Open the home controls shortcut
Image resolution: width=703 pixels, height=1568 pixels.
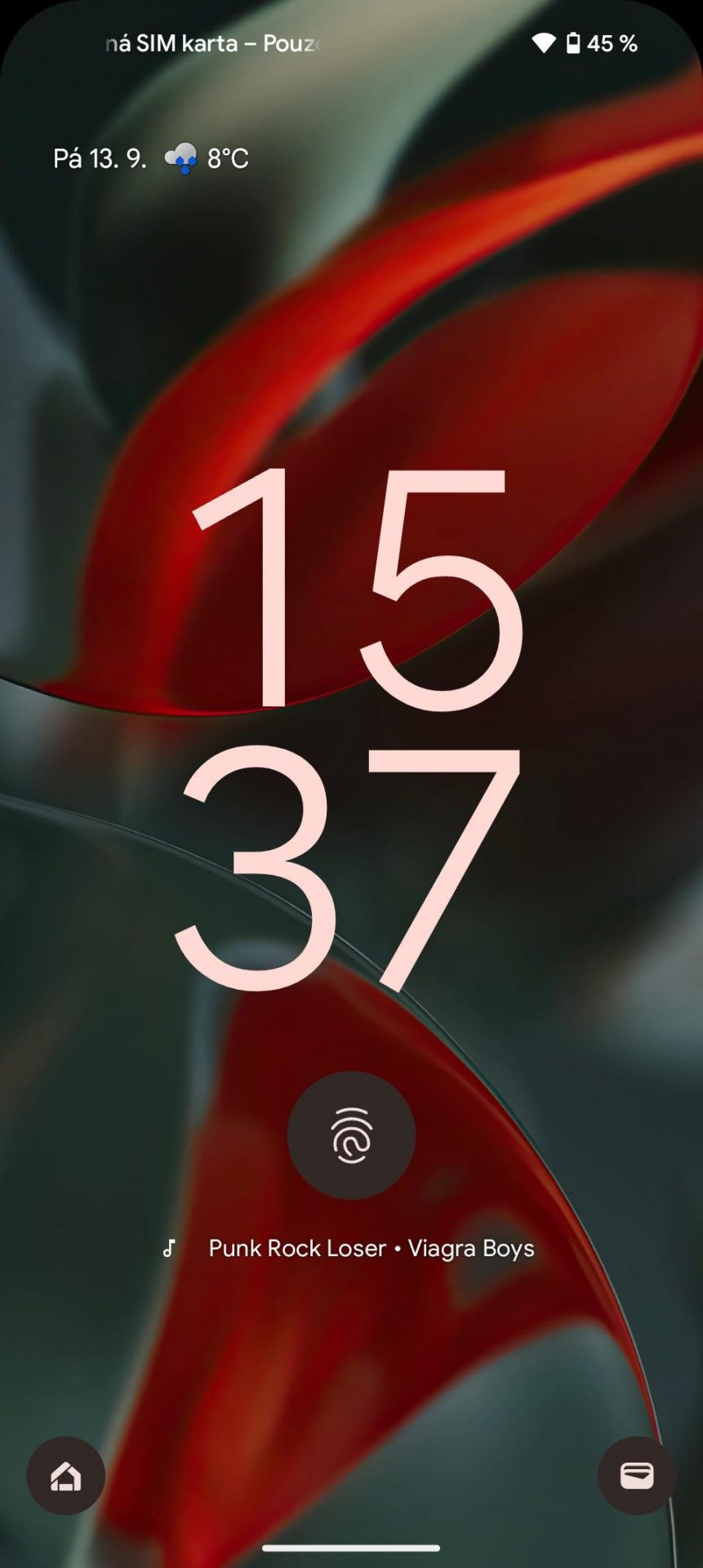66,1476
